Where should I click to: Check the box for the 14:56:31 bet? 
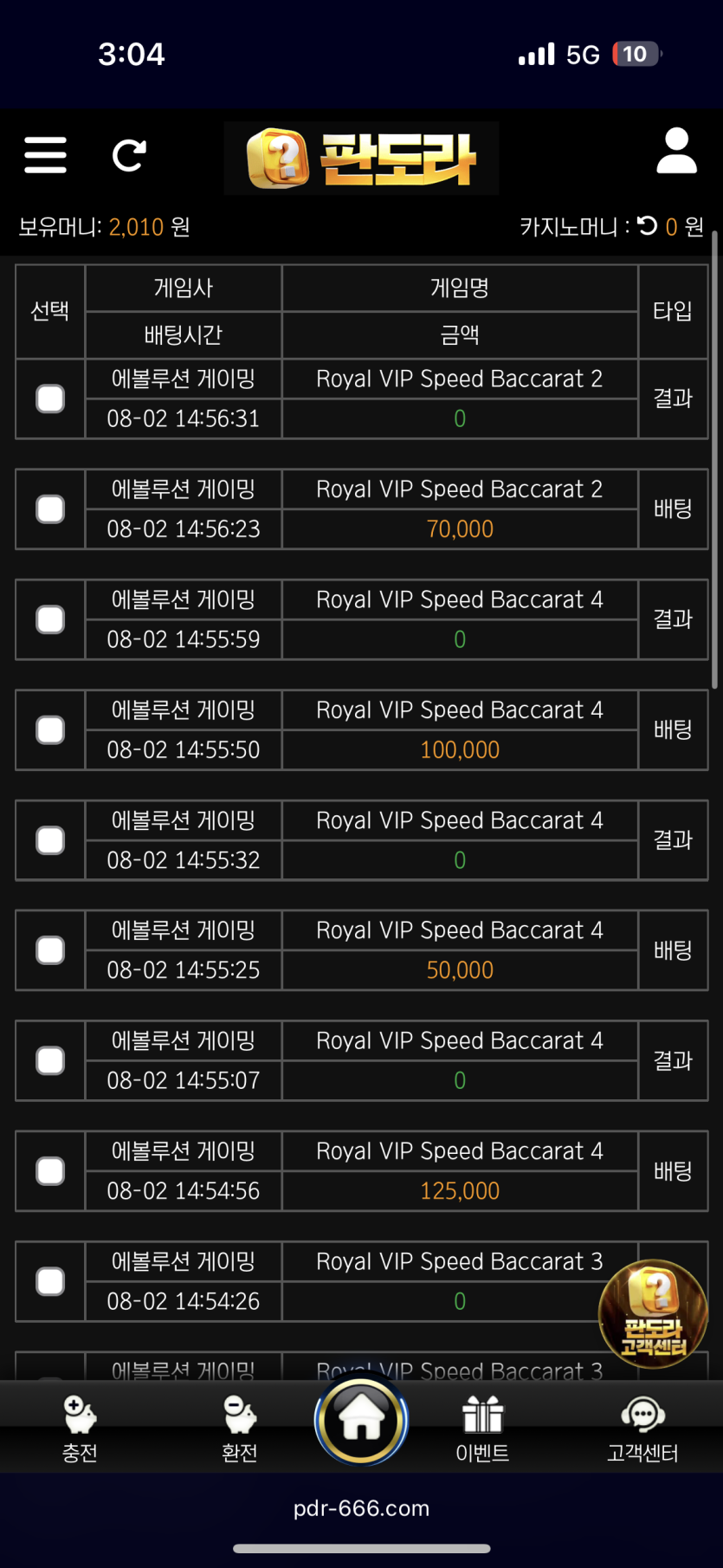tap(50, 398)
